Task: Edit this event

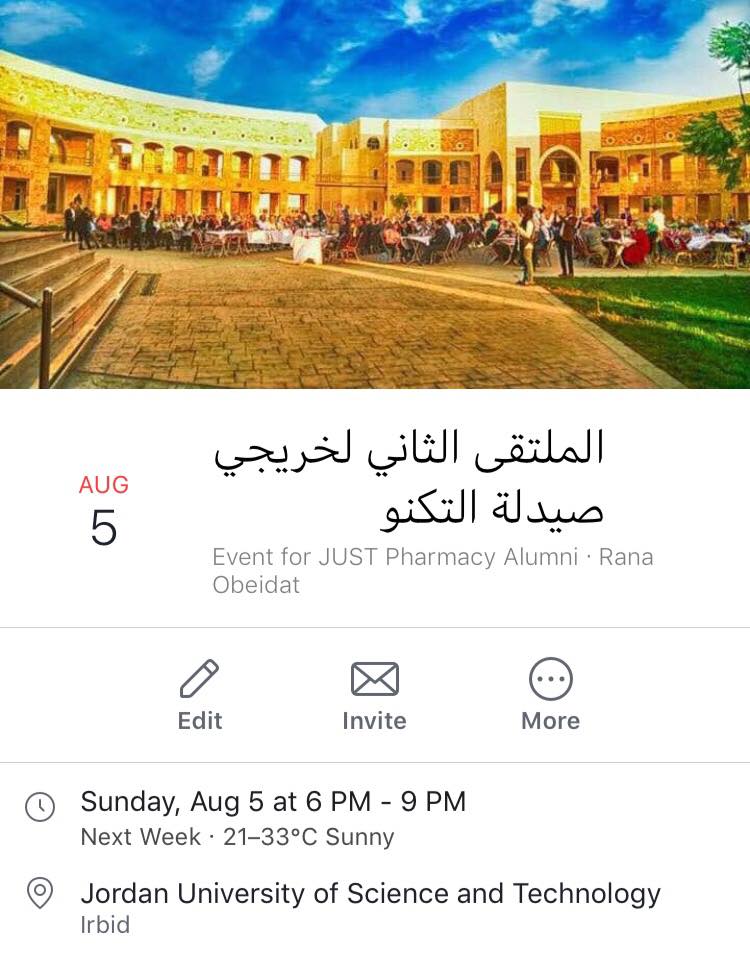Action: point(200,695)
